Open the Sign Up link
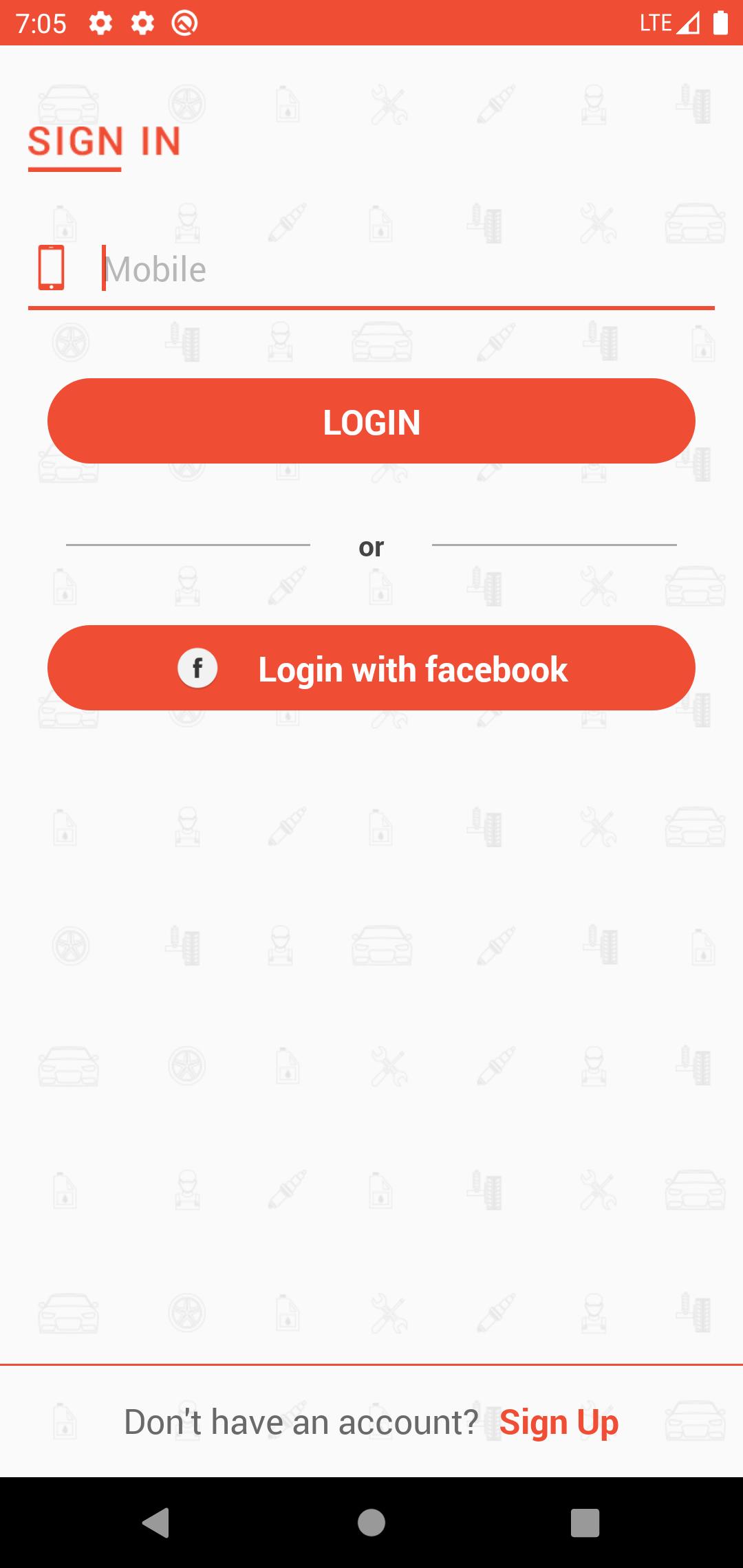Image resolution: width=743 pixels, height=1568 pixels. (559, 1422)
